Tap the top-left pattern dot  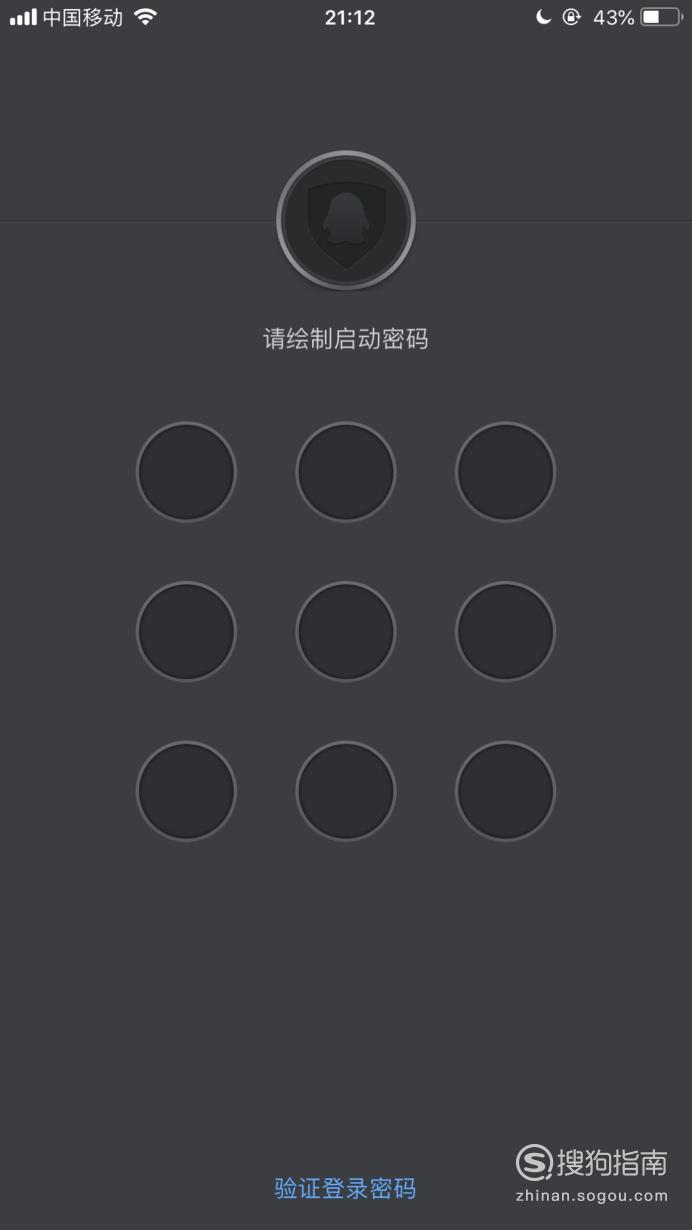[186, 471]
